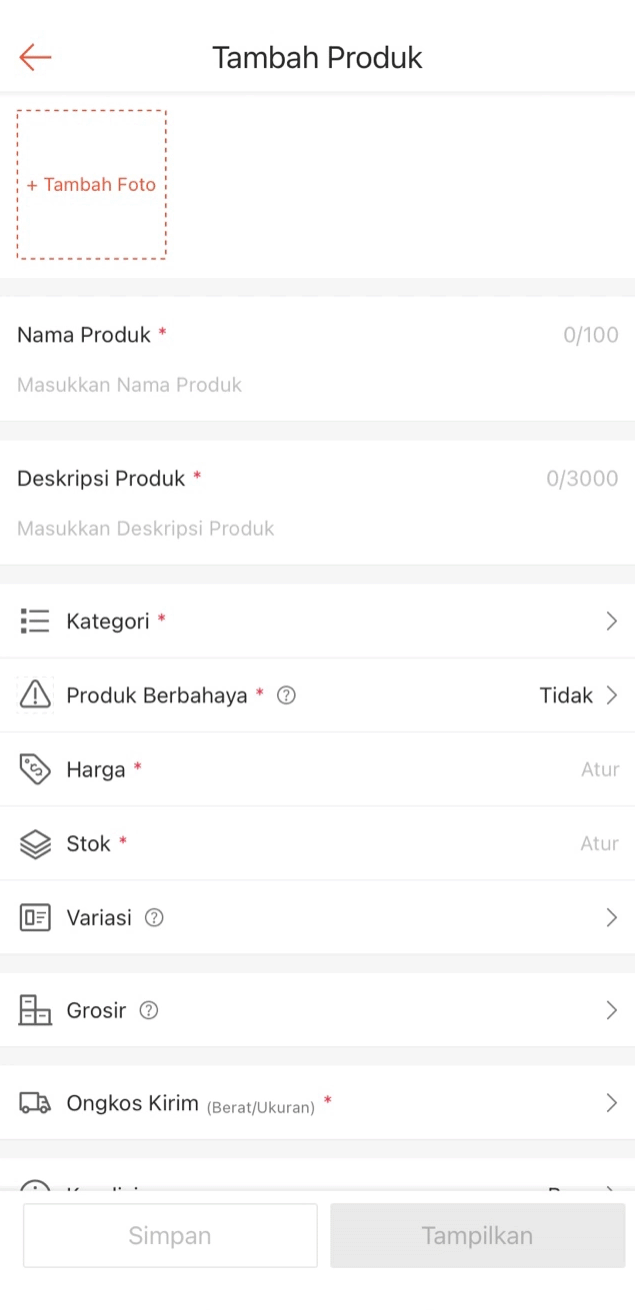Tap the Tampilkan button

(x=477, y=1235)
